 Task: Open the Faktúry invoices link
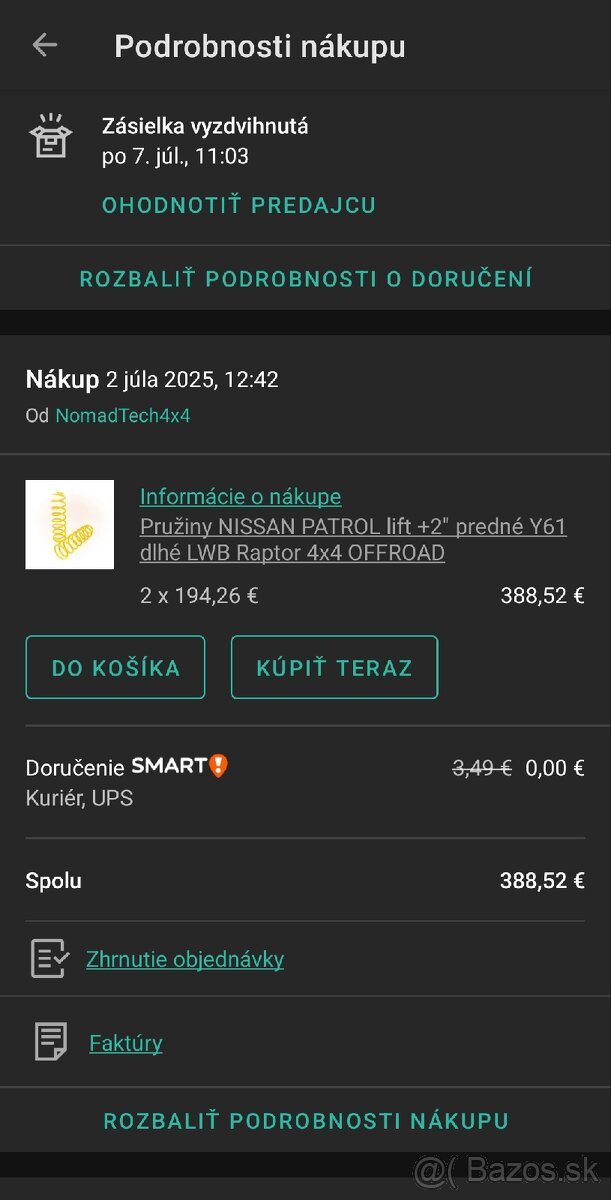pyautogui.click(x=126, y=1044)
